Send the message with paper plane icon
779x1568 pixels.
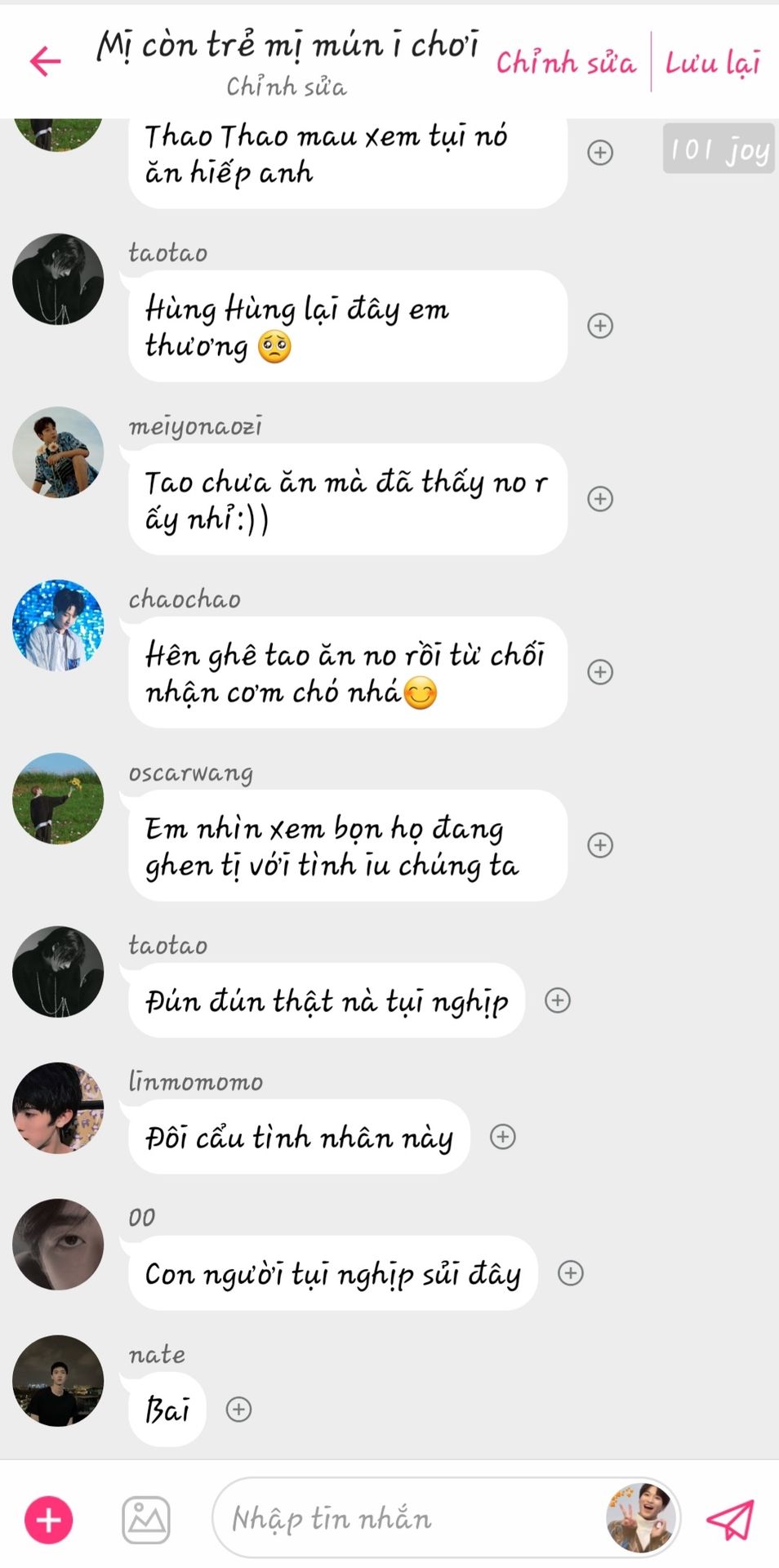730,1519
